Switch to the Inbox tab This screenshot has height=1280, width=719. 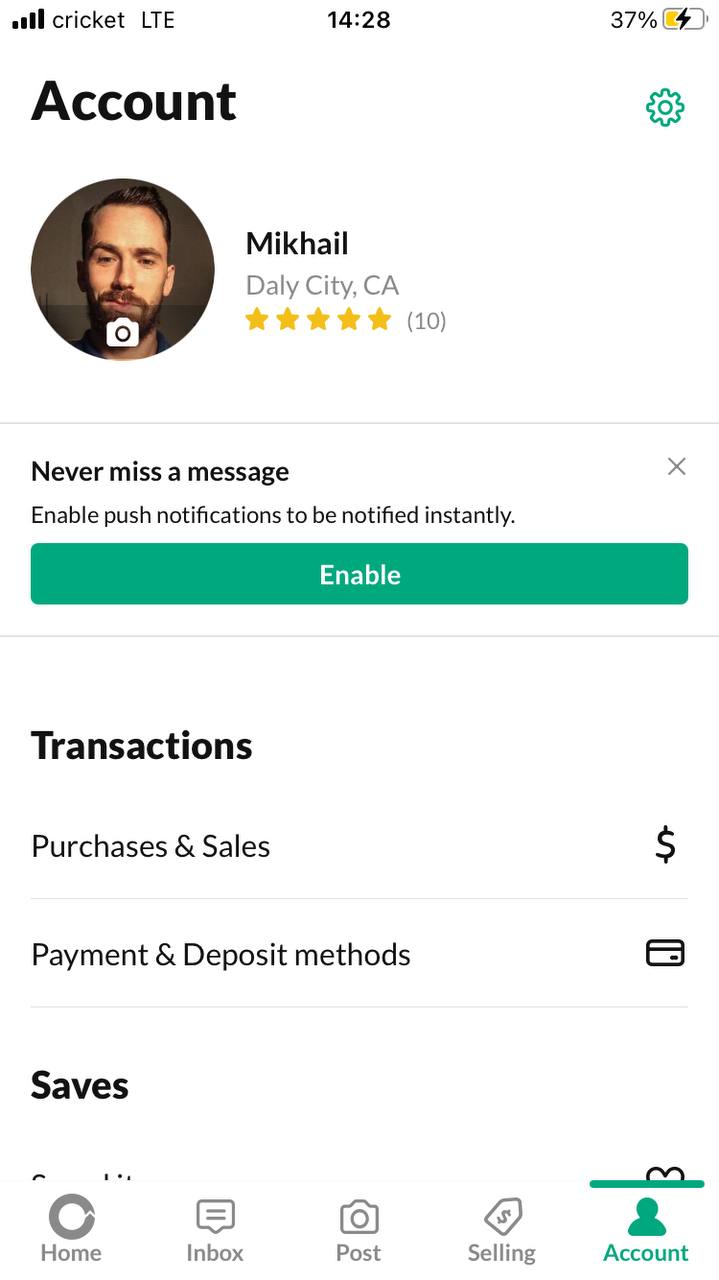coord(215,1230)
